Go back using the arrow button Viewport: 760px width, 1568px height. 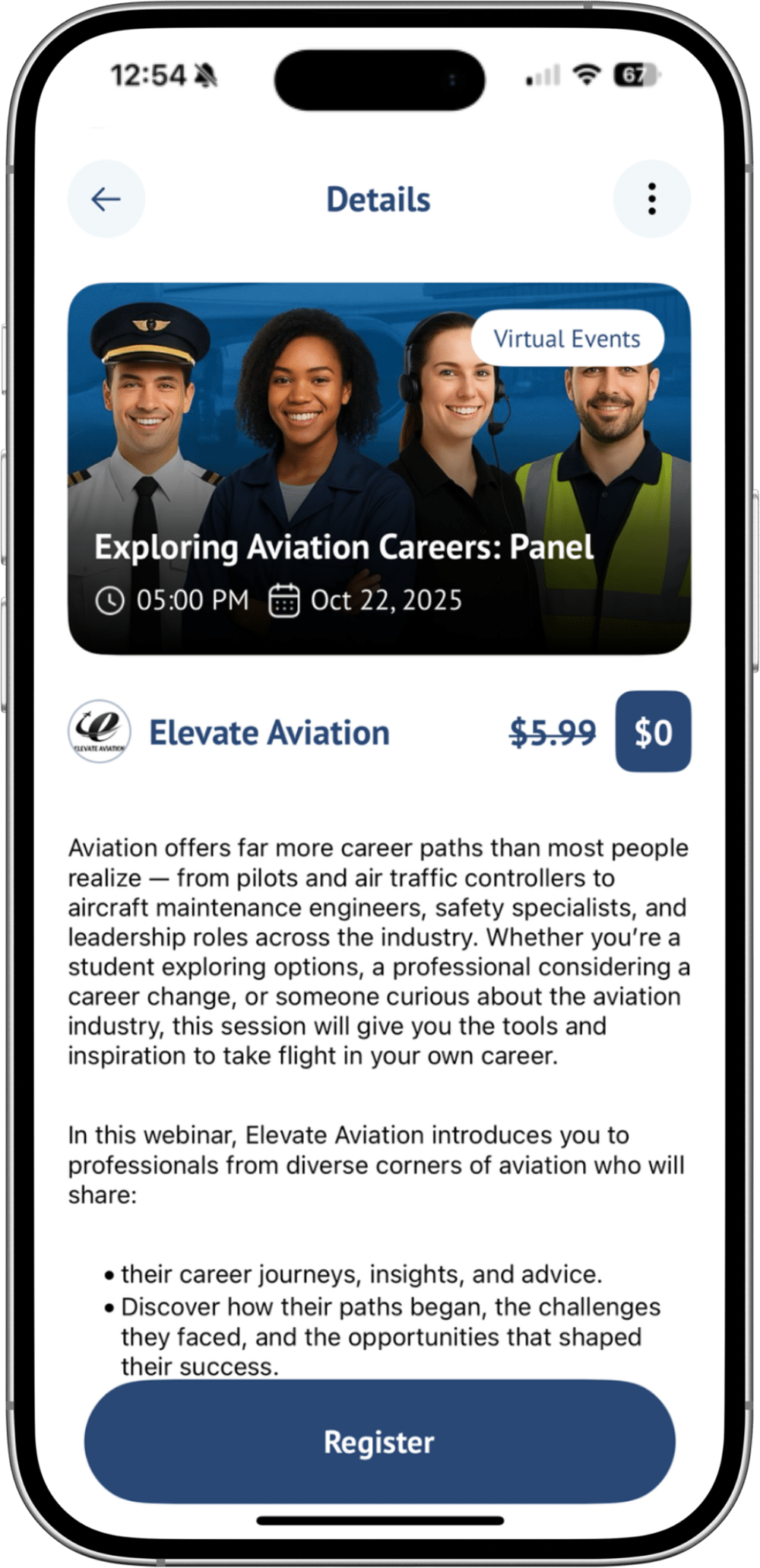(x=106, y=199)
